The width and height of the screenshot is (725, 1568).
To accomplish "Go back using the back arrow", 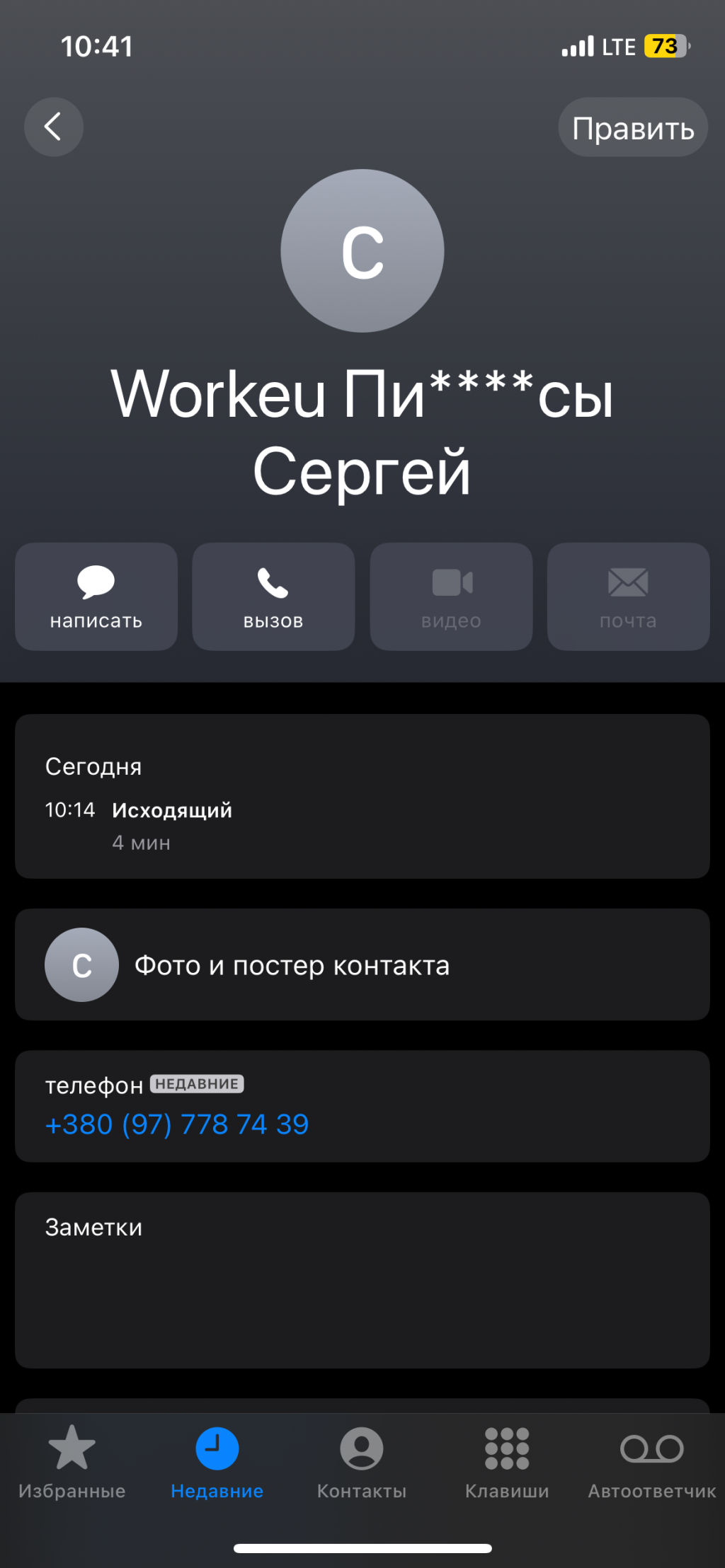I will click(x=54, y=127).
